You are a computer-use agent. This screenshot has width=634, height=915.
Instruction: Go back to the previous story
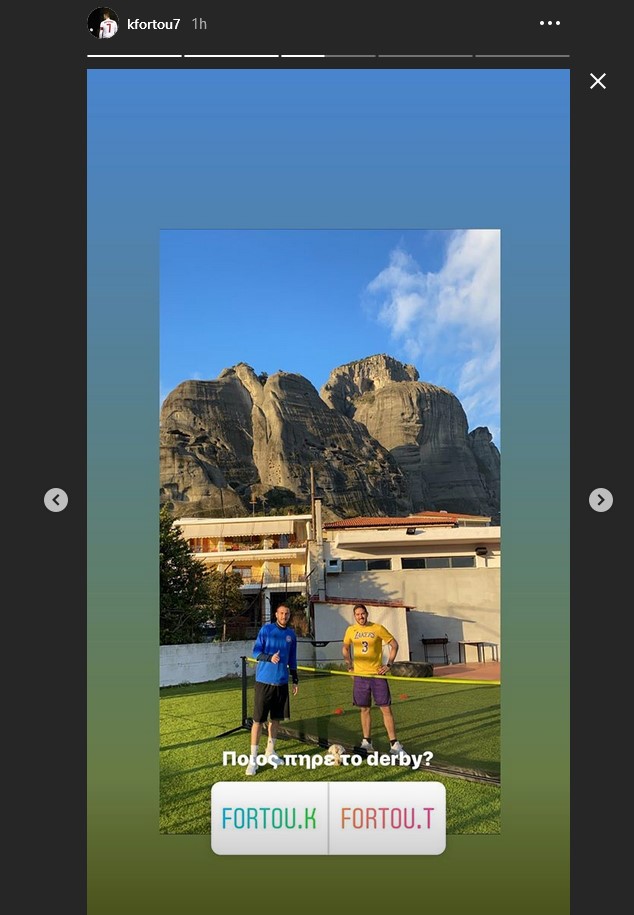pos(56,500)
